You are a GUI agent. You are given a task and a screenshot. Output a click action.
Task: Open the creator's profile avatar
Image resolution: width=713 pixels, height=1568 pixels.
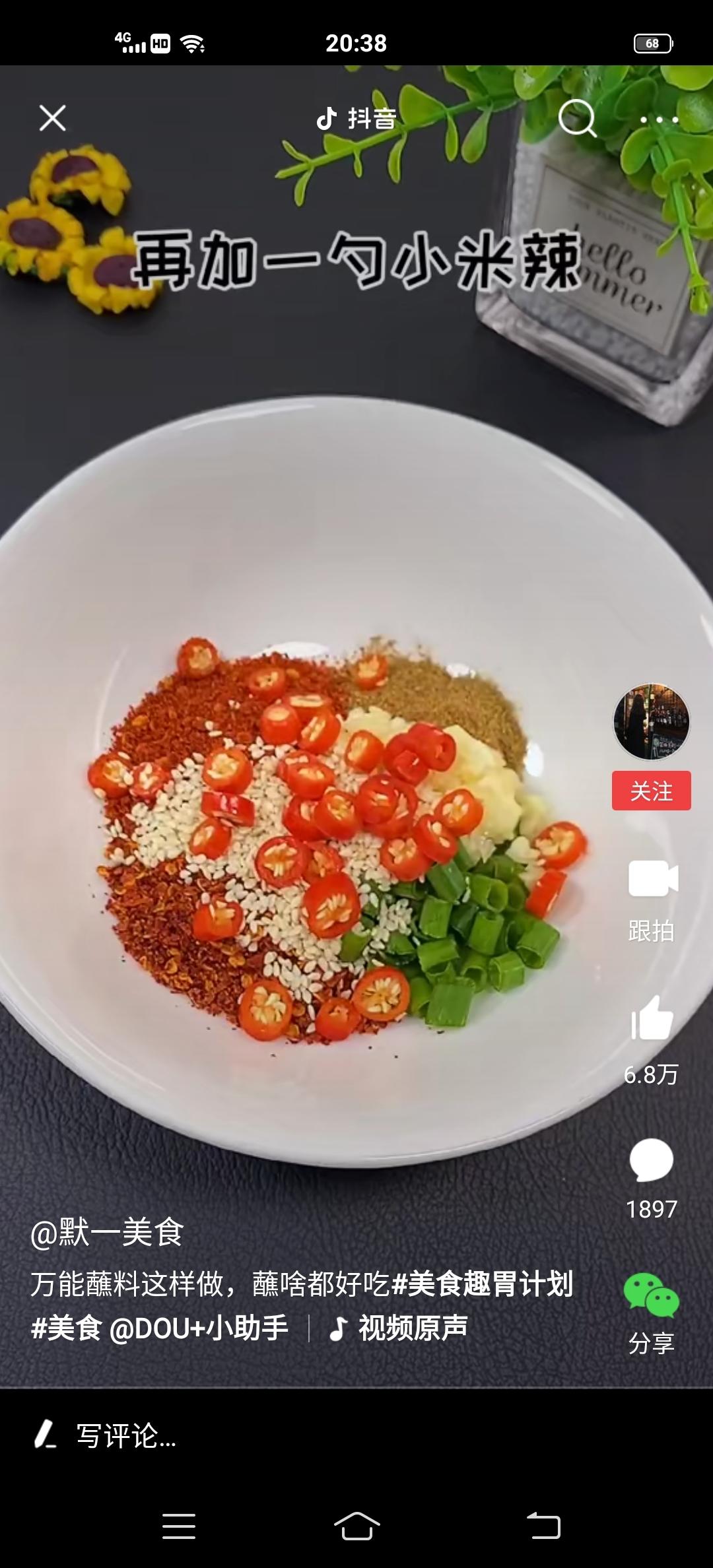tap(651, 722)
